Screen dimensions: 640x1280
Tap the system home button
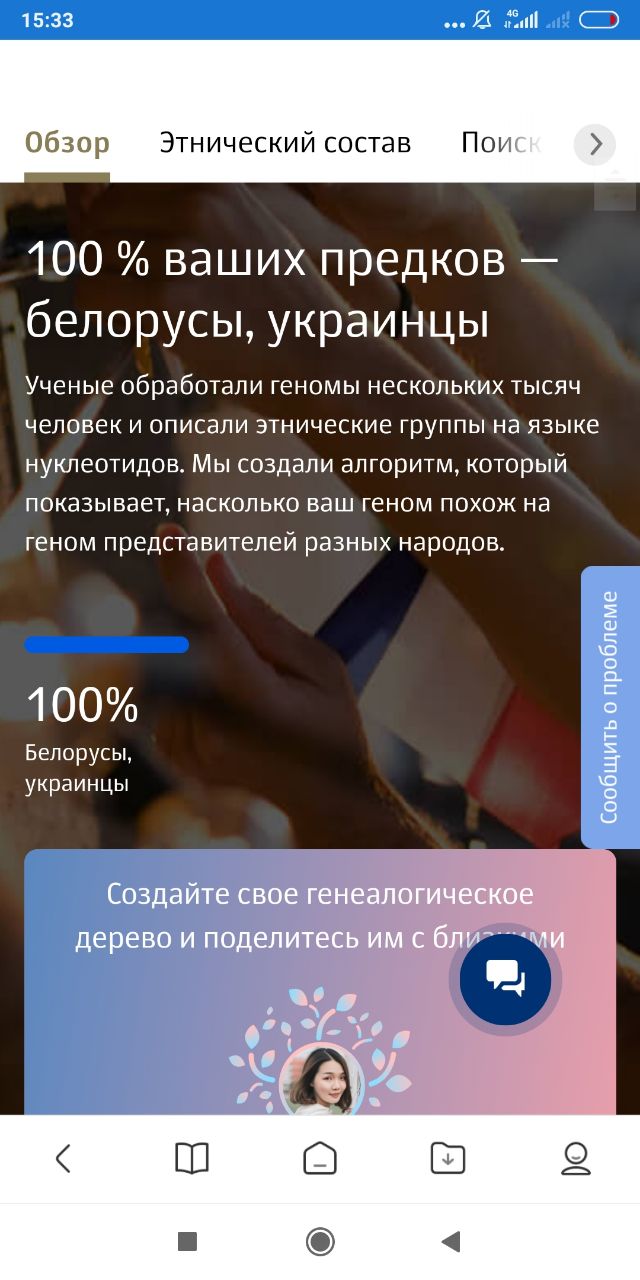pyautogui.click(x=320, y=1242)
